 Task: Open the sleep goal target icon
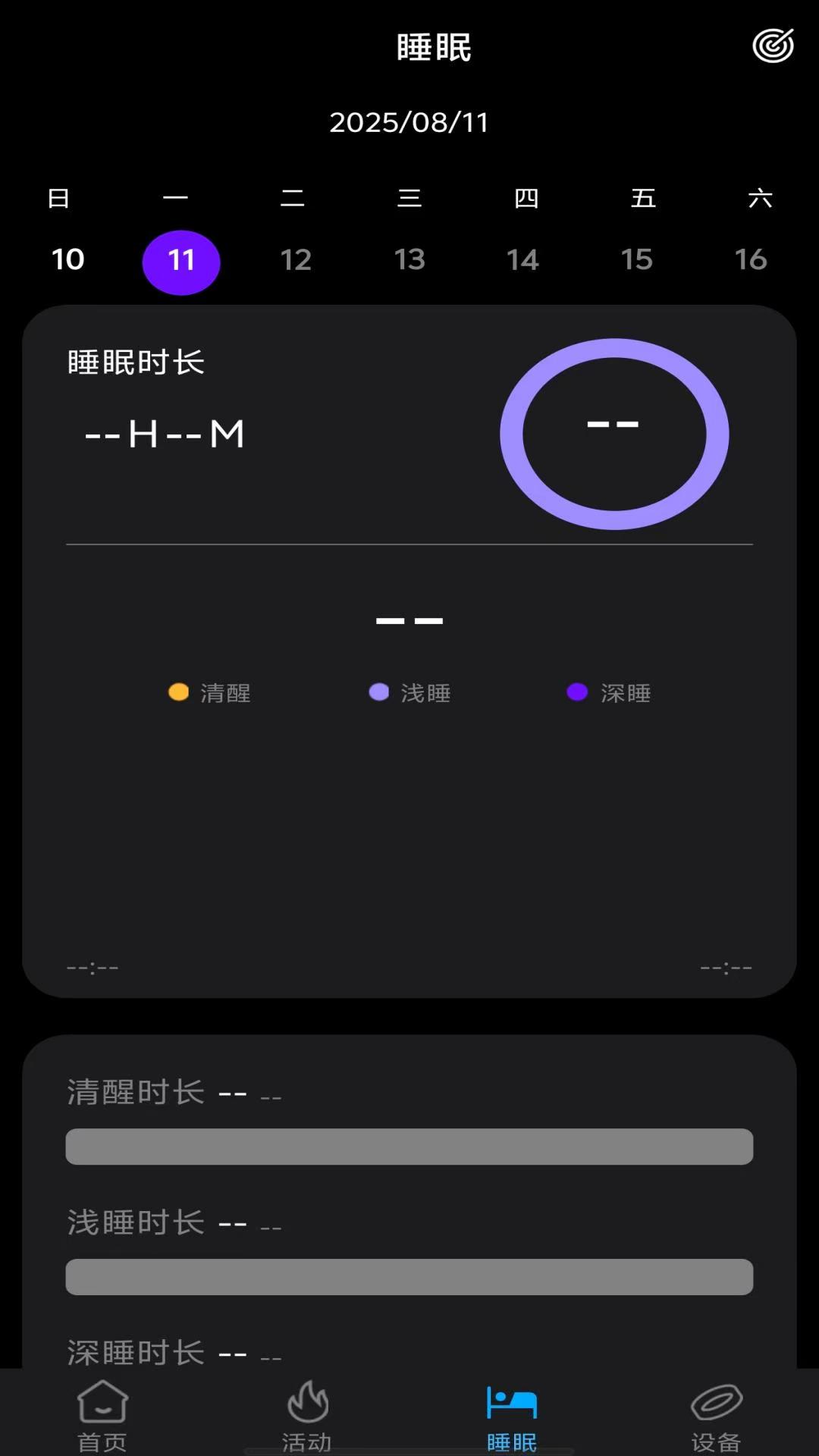(x=771, y=45)
